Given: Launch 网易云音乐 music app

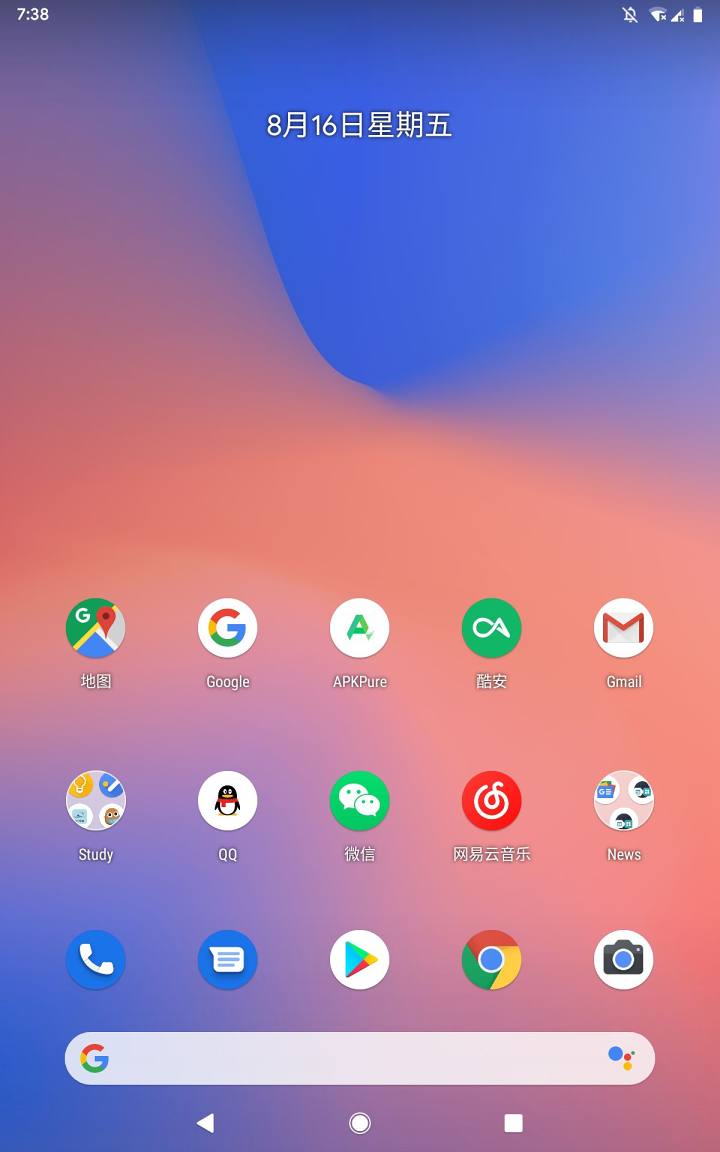Looking at the screenshot, I should tap(492, 801).
